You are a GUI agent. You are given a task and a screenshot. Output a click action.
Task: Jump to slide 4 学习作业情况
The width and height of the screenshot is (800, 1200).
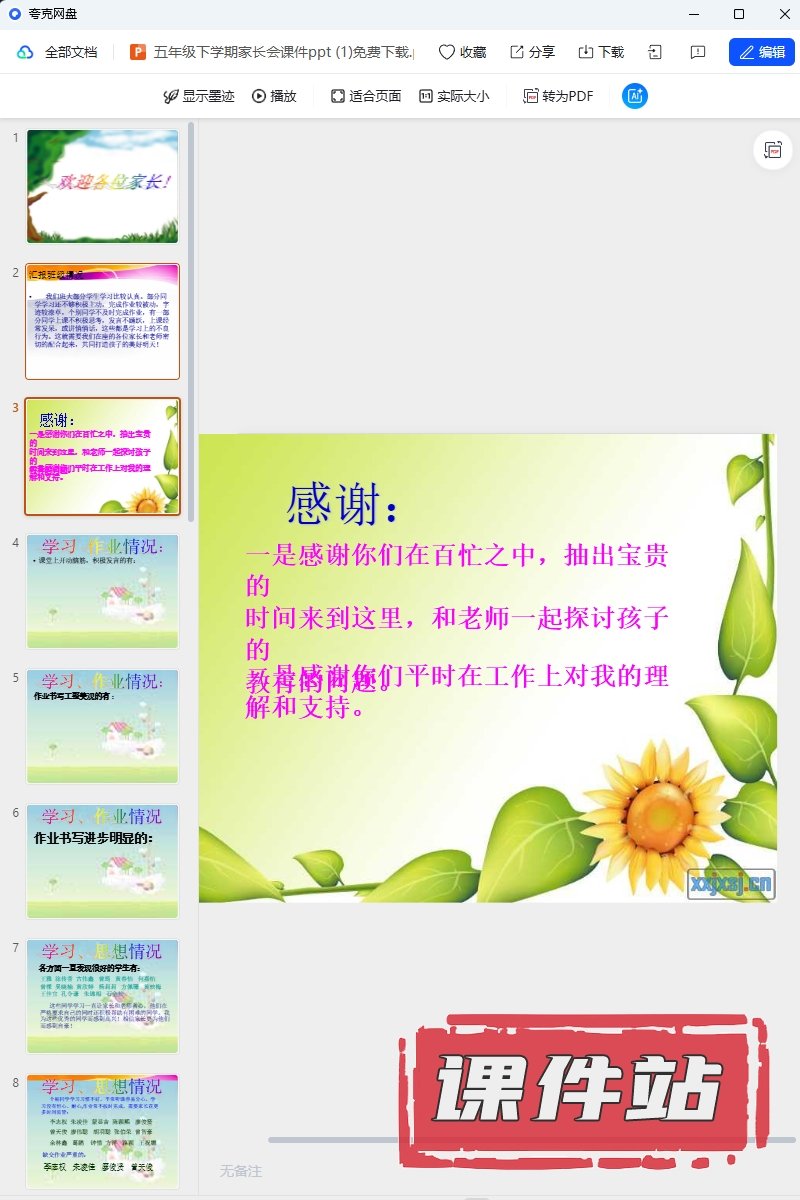tap(102, 591)
